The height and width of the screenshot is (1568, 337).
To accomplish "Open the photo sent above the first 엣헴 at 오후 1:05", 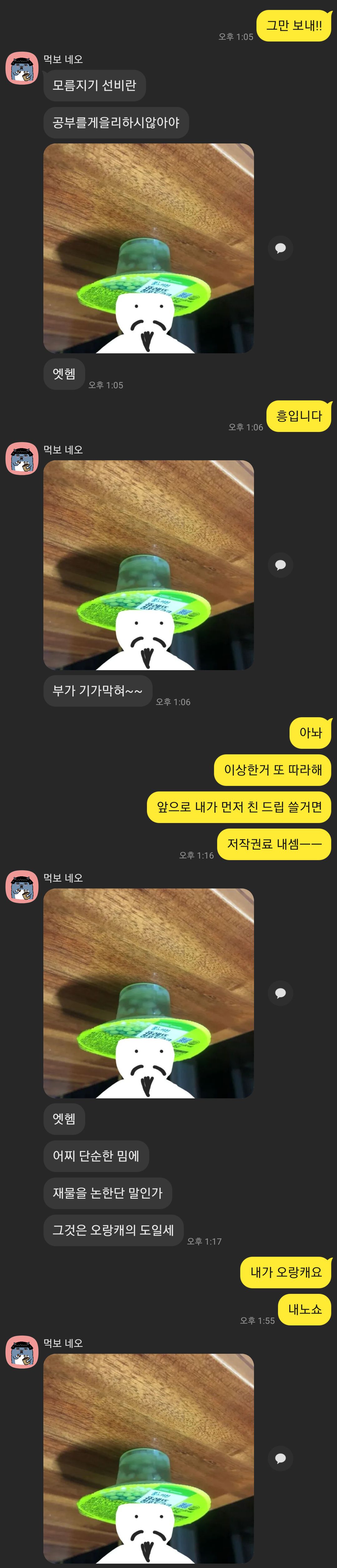I will coord(148,248).
